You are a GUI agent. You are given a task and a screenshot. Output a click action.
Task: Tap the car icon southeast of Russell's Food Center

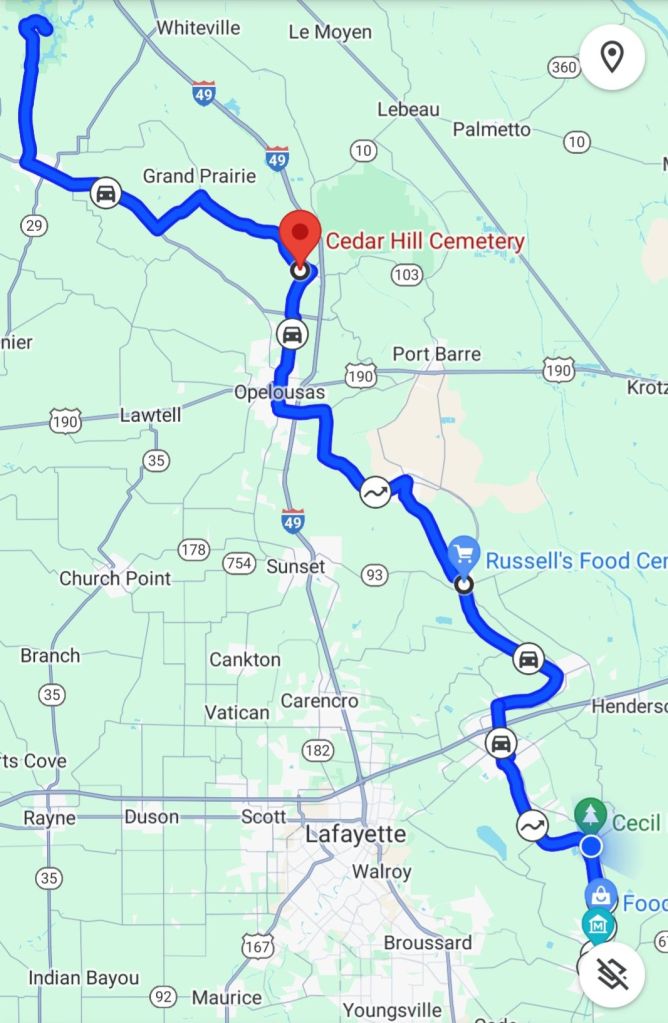[529, 660]
